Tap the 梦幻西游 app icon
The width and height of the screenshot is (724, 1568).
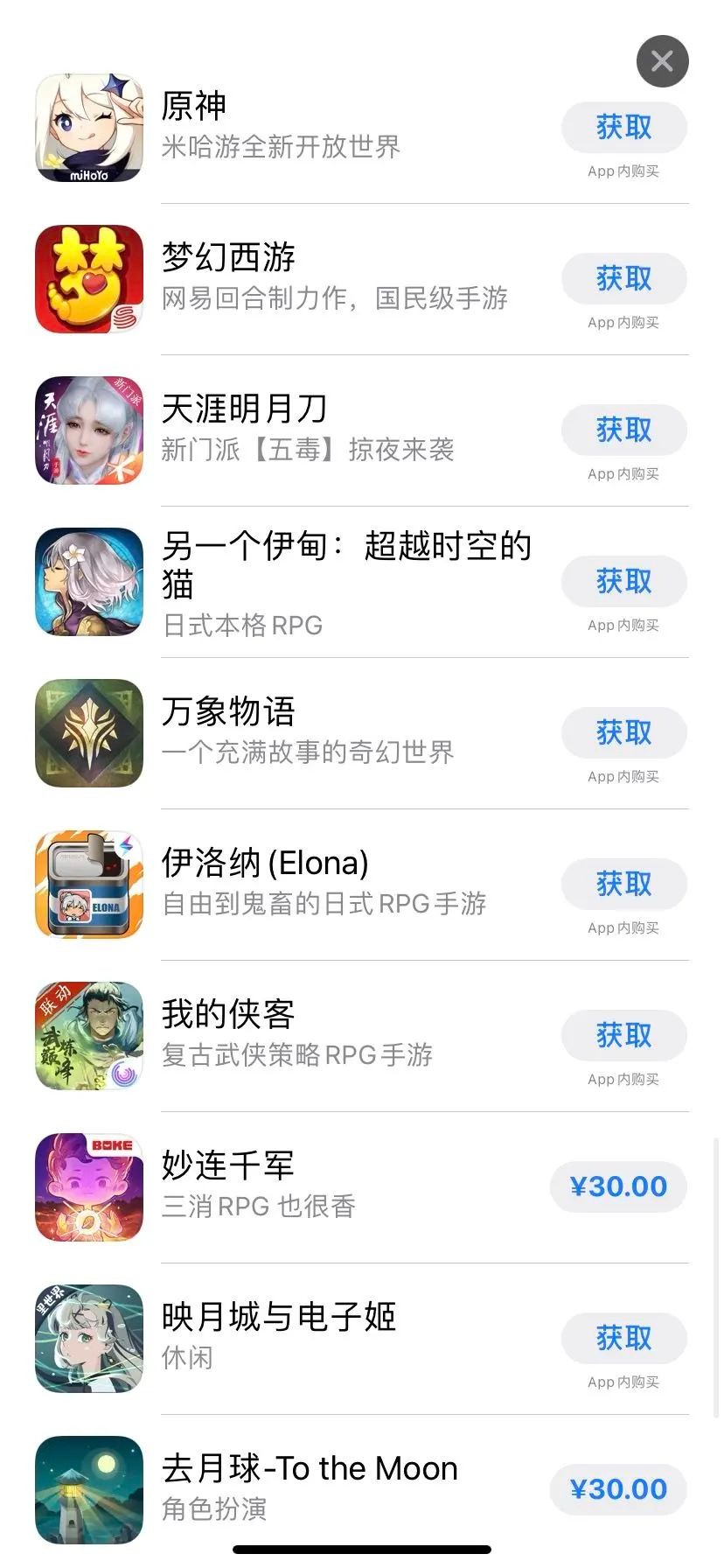point(88,279)
